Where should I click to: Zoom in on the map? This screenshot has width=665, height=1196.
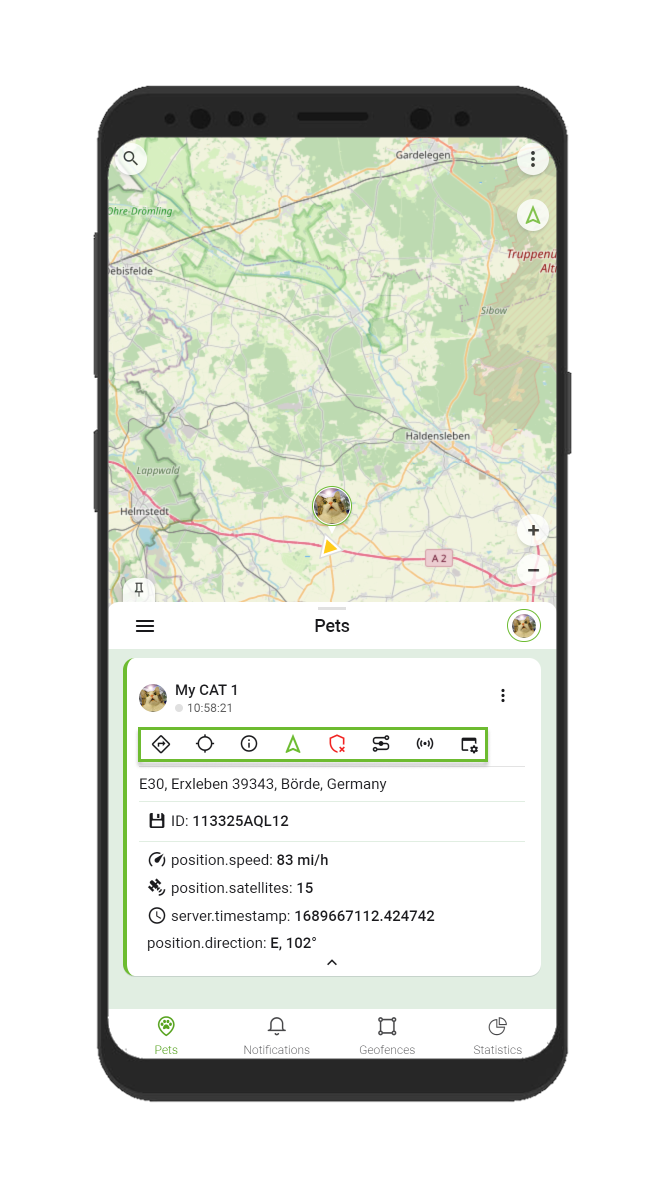coord(533,531)
